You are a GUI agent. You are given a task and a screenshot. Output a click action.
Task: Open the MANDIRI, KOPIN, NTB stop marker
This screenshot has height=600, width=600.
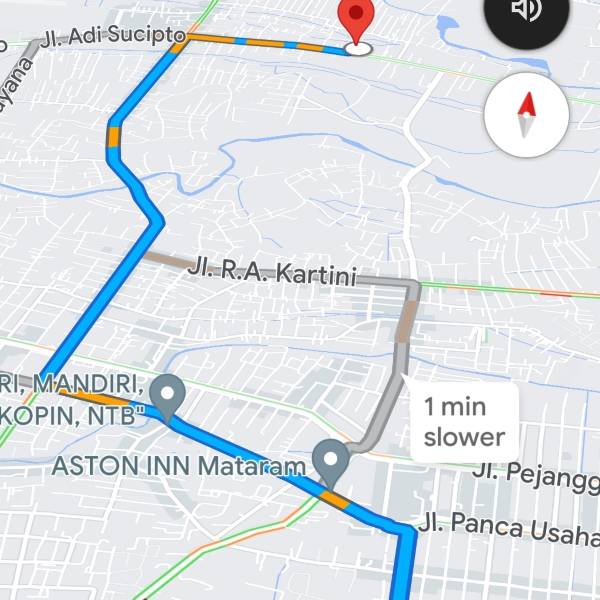point(168,396)
